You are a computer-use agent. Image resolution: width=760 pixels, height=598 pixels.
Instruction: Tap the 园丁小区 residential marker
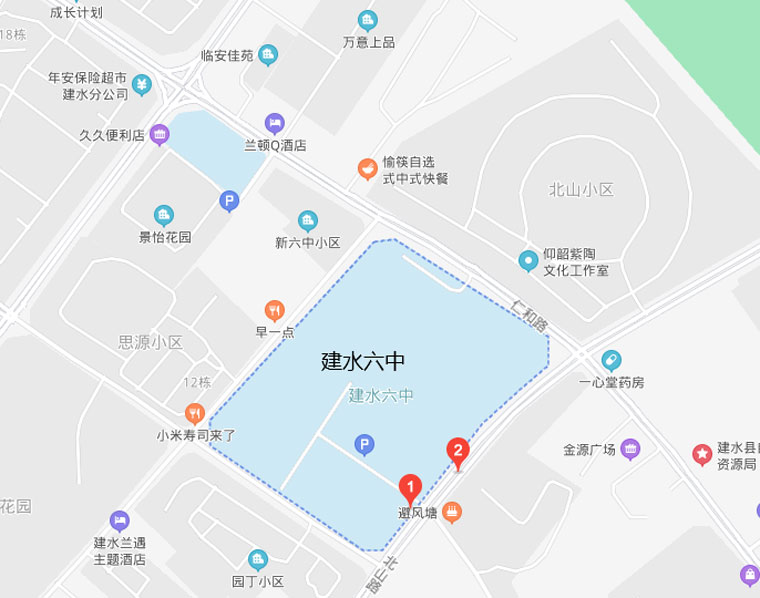(258, 560)
